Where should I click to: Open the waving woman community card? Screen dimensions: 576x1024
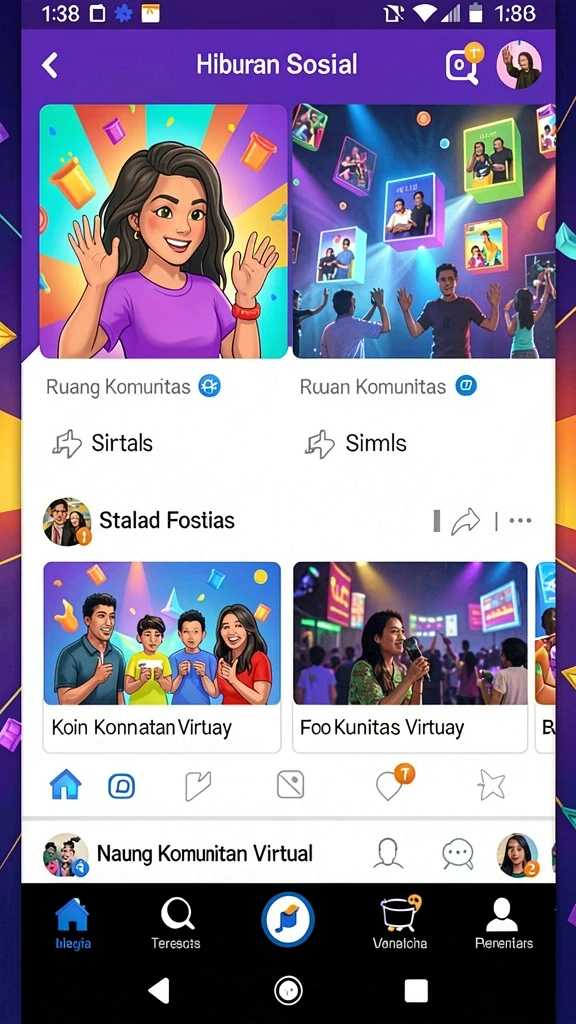point(163,231)
